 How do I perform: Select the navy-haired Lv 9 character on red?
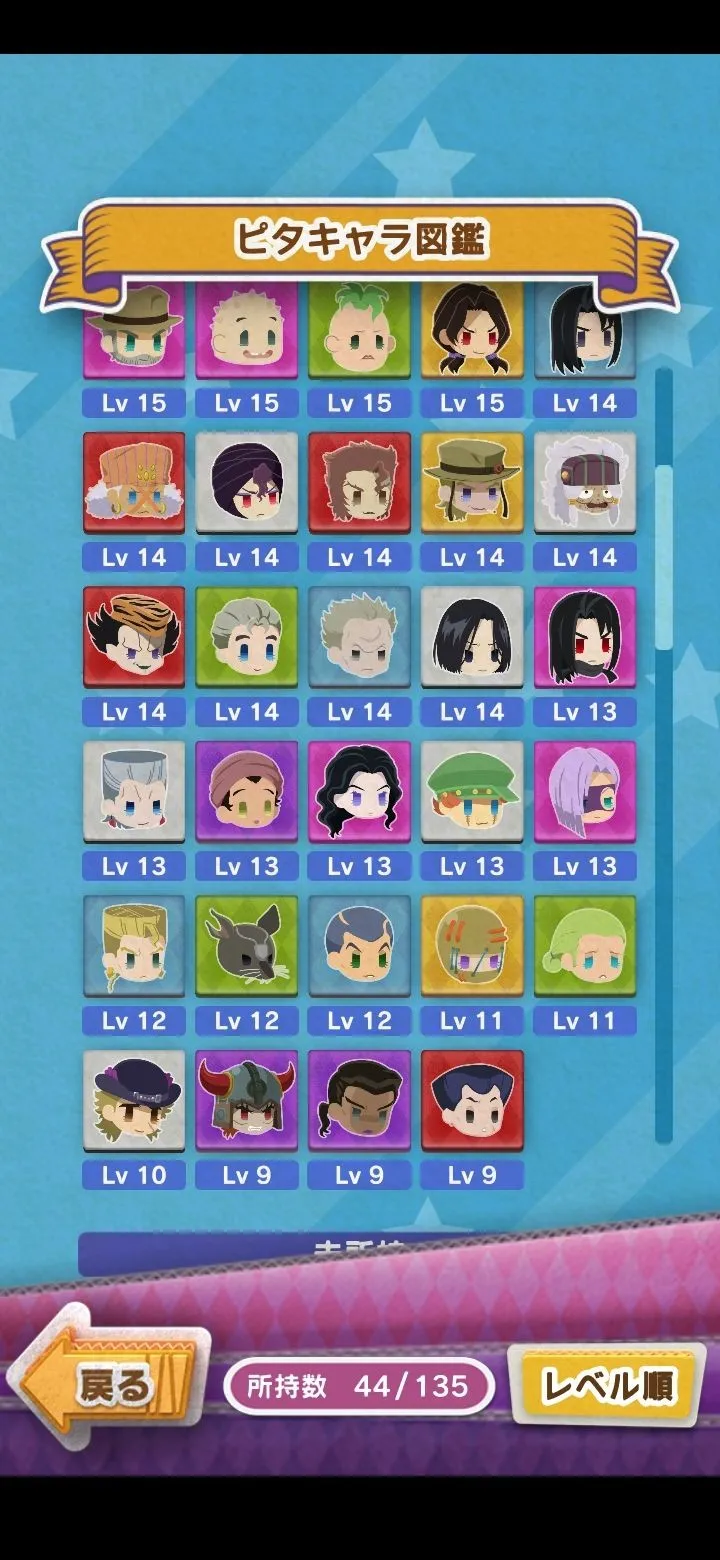pos(472,1099)
